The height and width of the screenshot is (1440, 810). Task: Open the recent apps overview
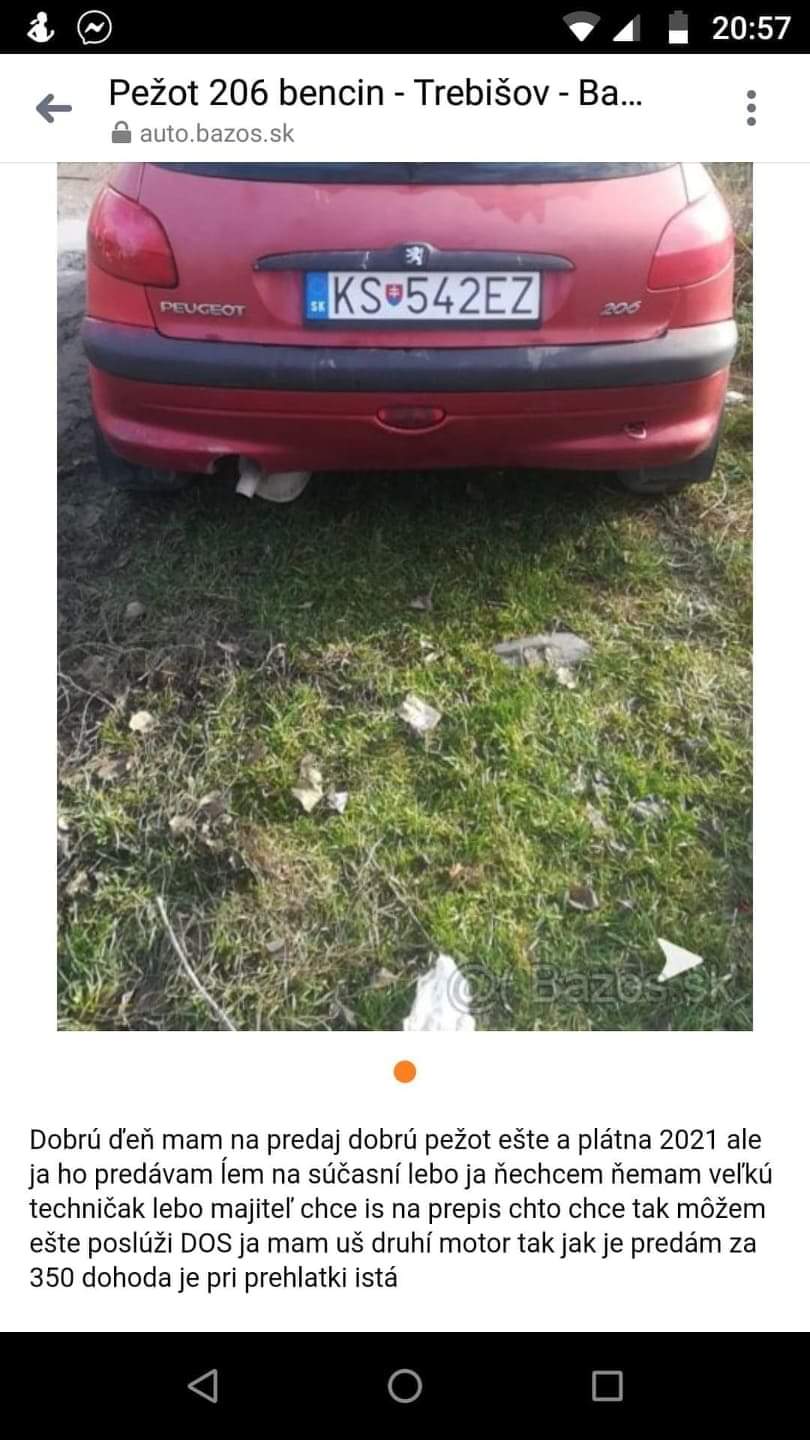(607, 1385)
